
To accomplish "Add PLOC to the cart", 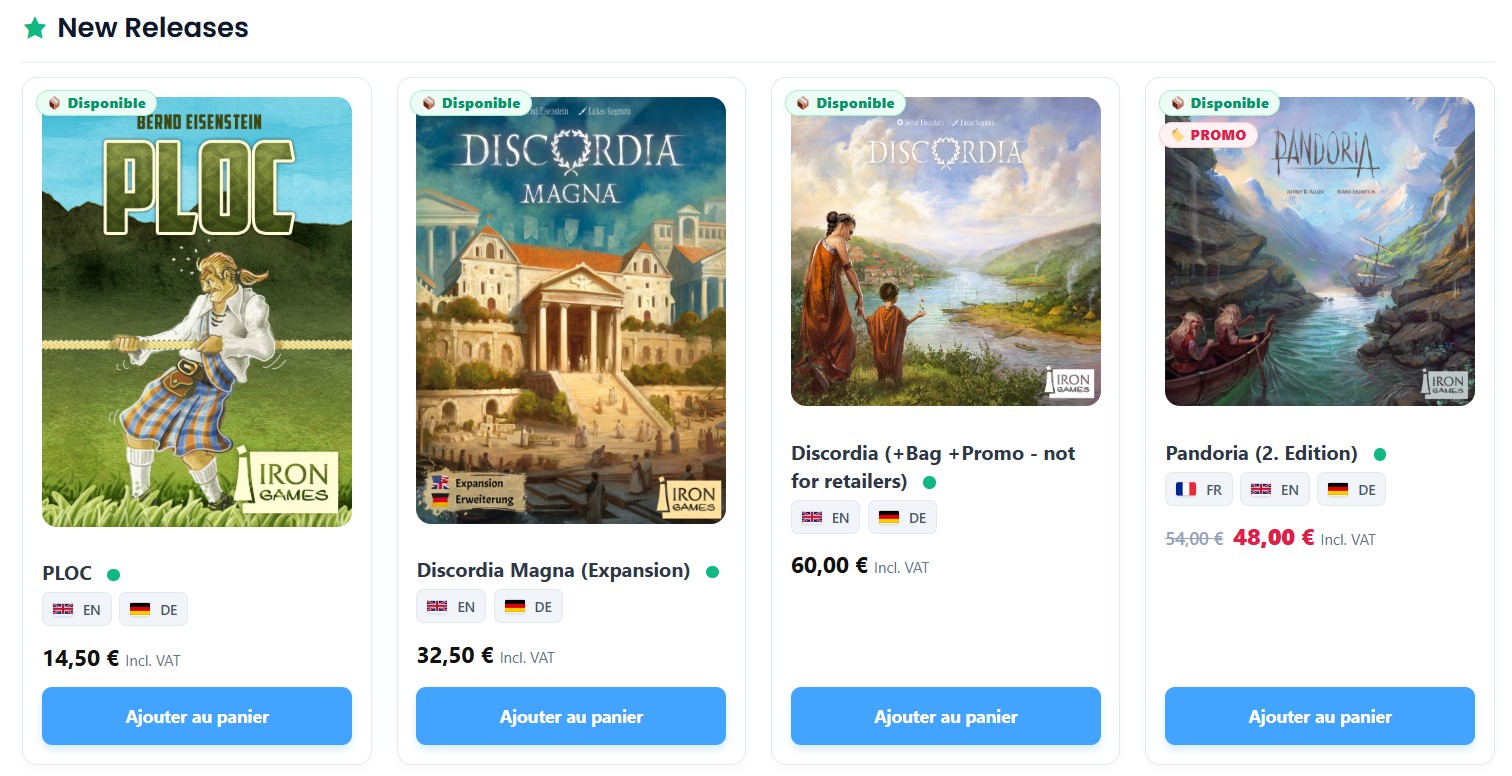I will tap(197, 716).
